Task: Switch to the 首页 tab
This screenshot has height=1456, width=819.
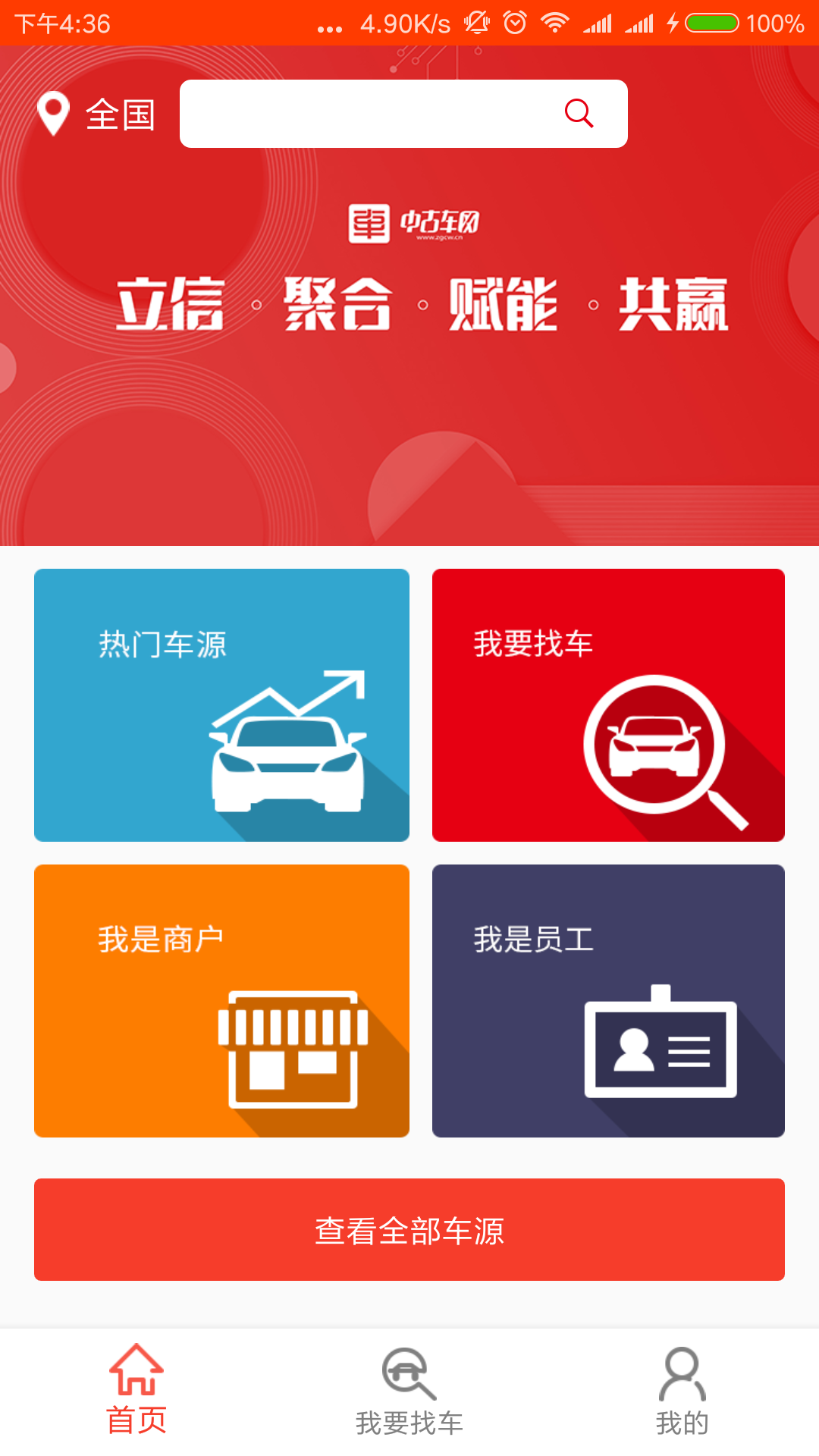Action: (x=136, y=1390)
